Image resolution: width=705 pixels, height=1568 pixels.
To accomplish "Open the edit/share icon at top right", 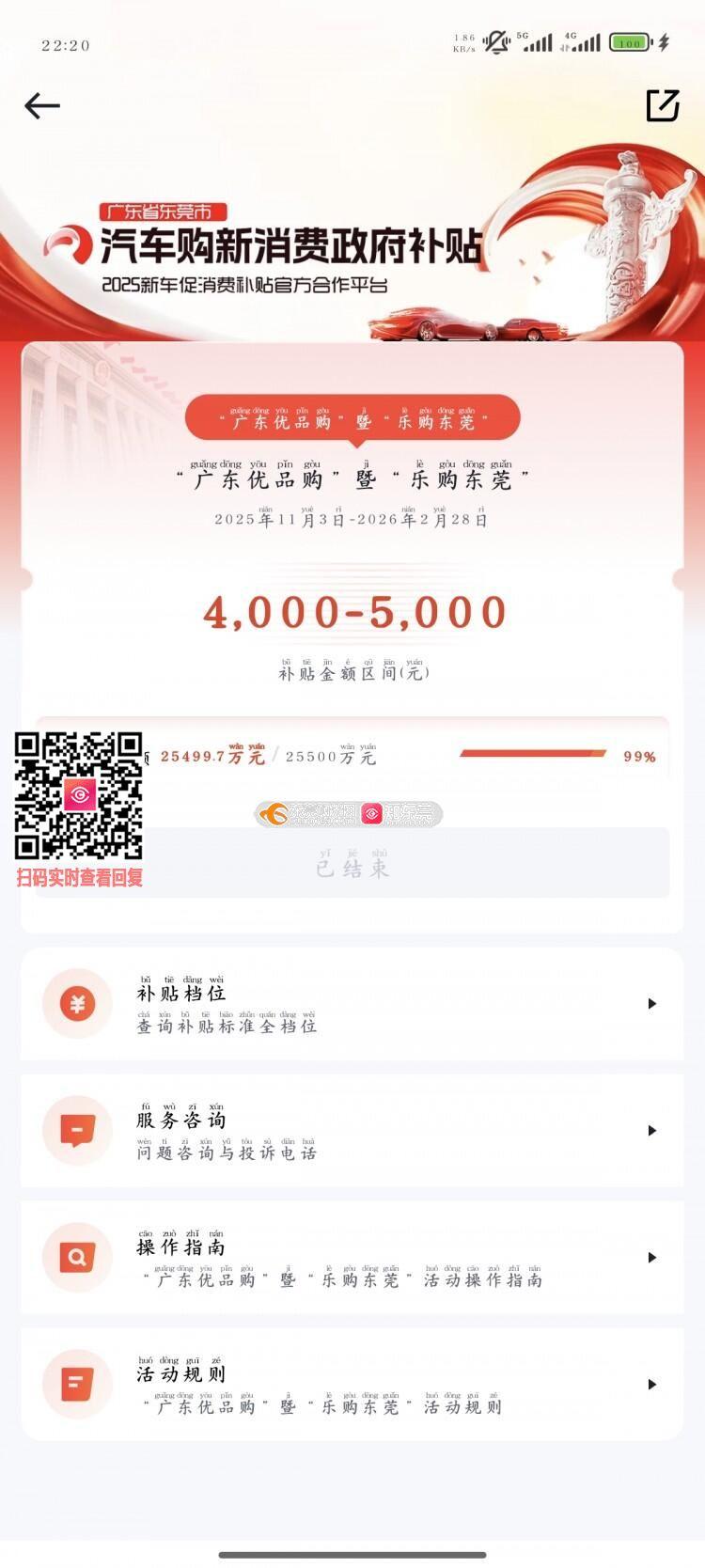I will [x=663, y=105].
